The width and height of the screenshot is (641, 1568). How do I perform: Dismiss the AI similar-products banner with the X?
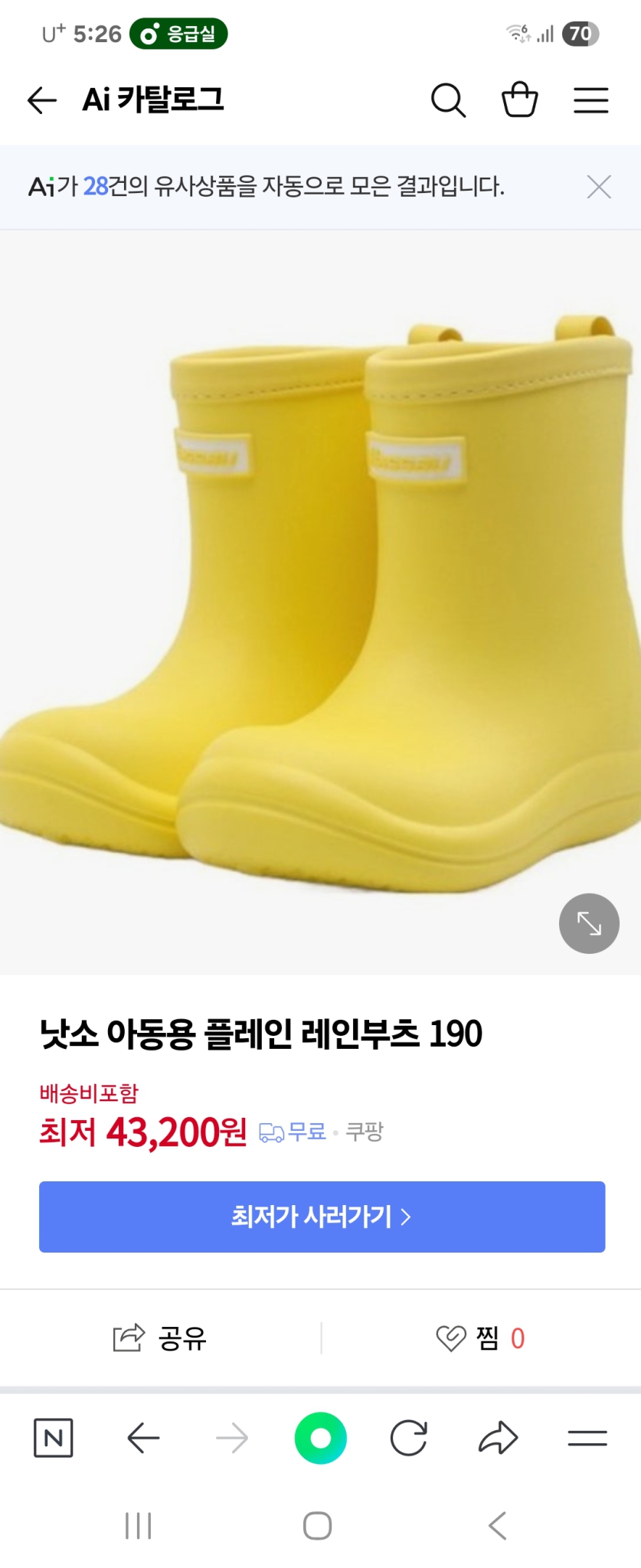(599, 188)
